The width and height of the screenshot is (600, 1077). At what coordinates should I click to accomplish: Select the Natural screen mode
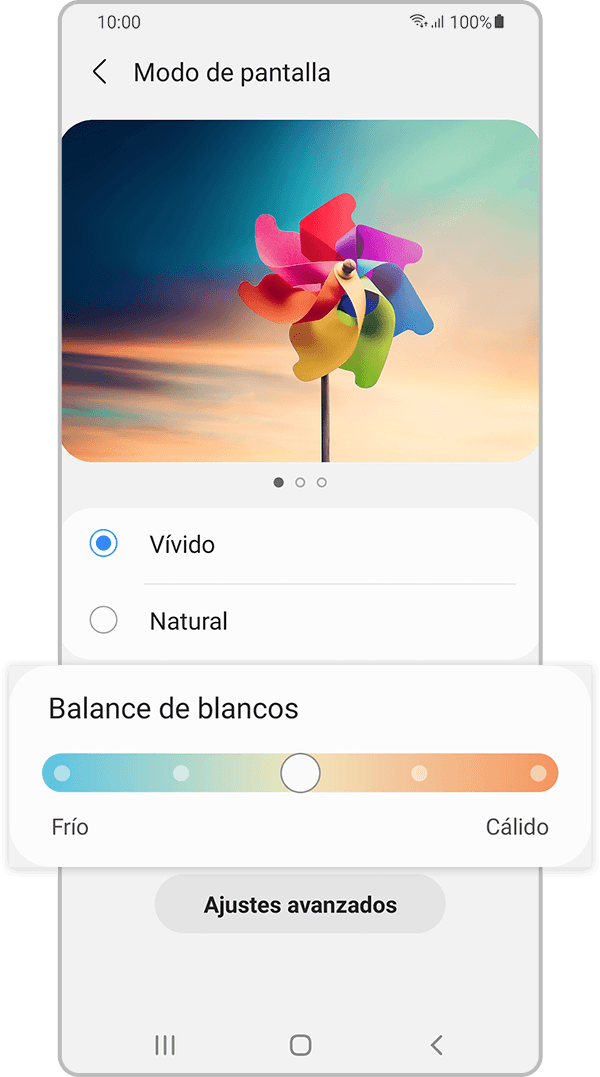pos(104,621)
